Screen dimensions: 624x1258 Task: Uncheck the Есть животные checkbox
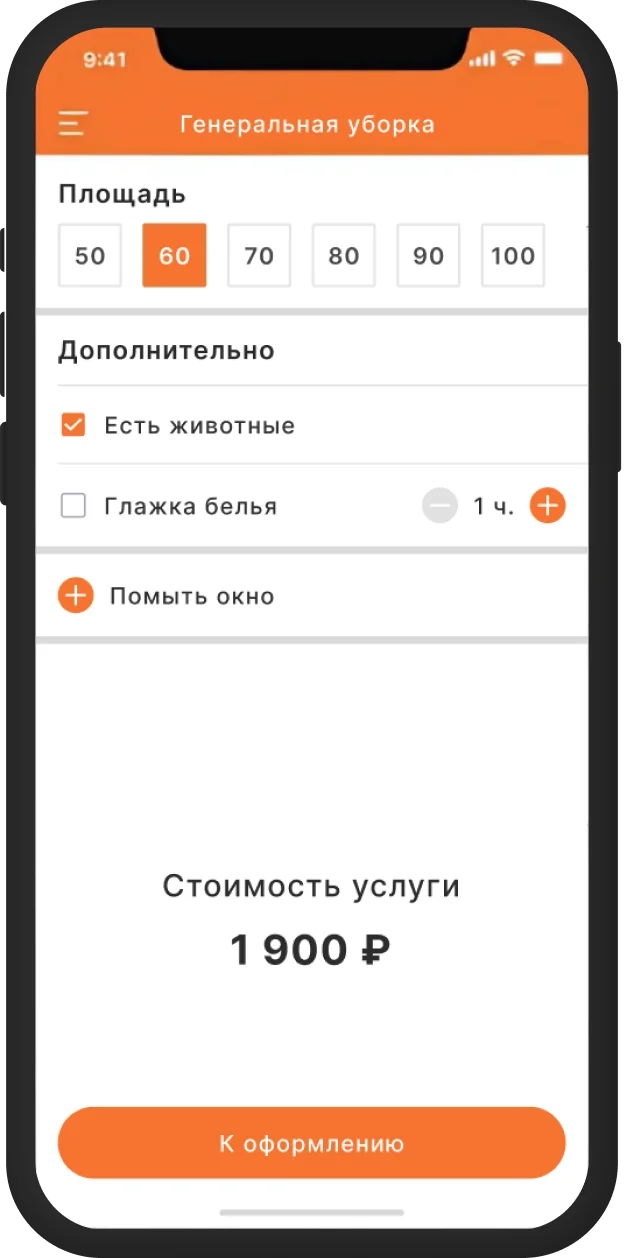point(73,426)
